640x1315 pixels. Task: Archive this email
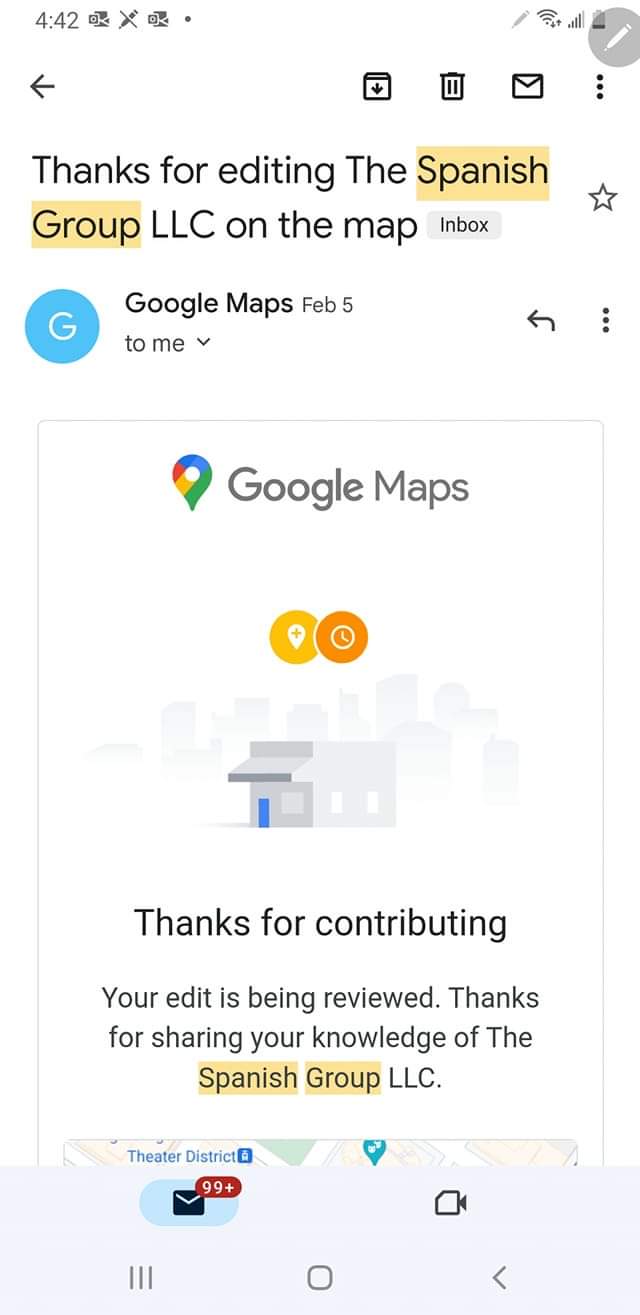pos(376,88)
